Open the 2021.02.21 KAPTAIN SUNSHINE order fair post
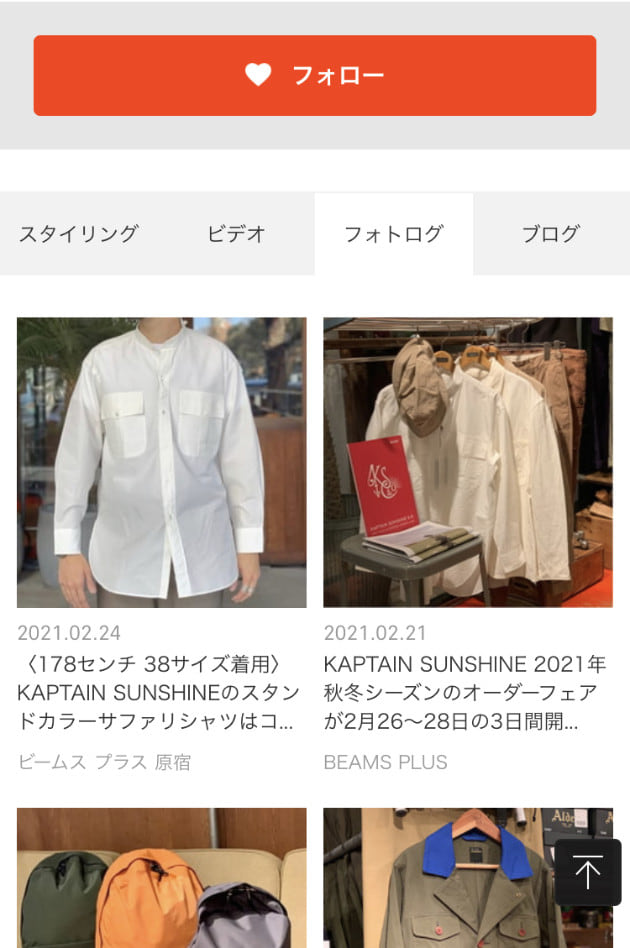 point(467,463)
